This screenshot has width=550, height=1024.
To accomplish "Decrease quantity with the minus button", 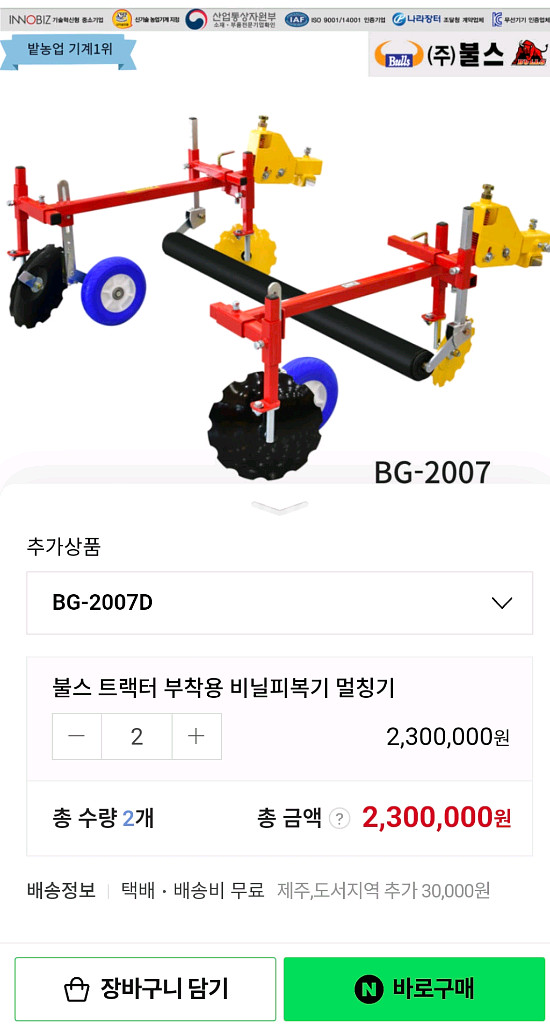I will pyautogui.click(x=77, y=736).
